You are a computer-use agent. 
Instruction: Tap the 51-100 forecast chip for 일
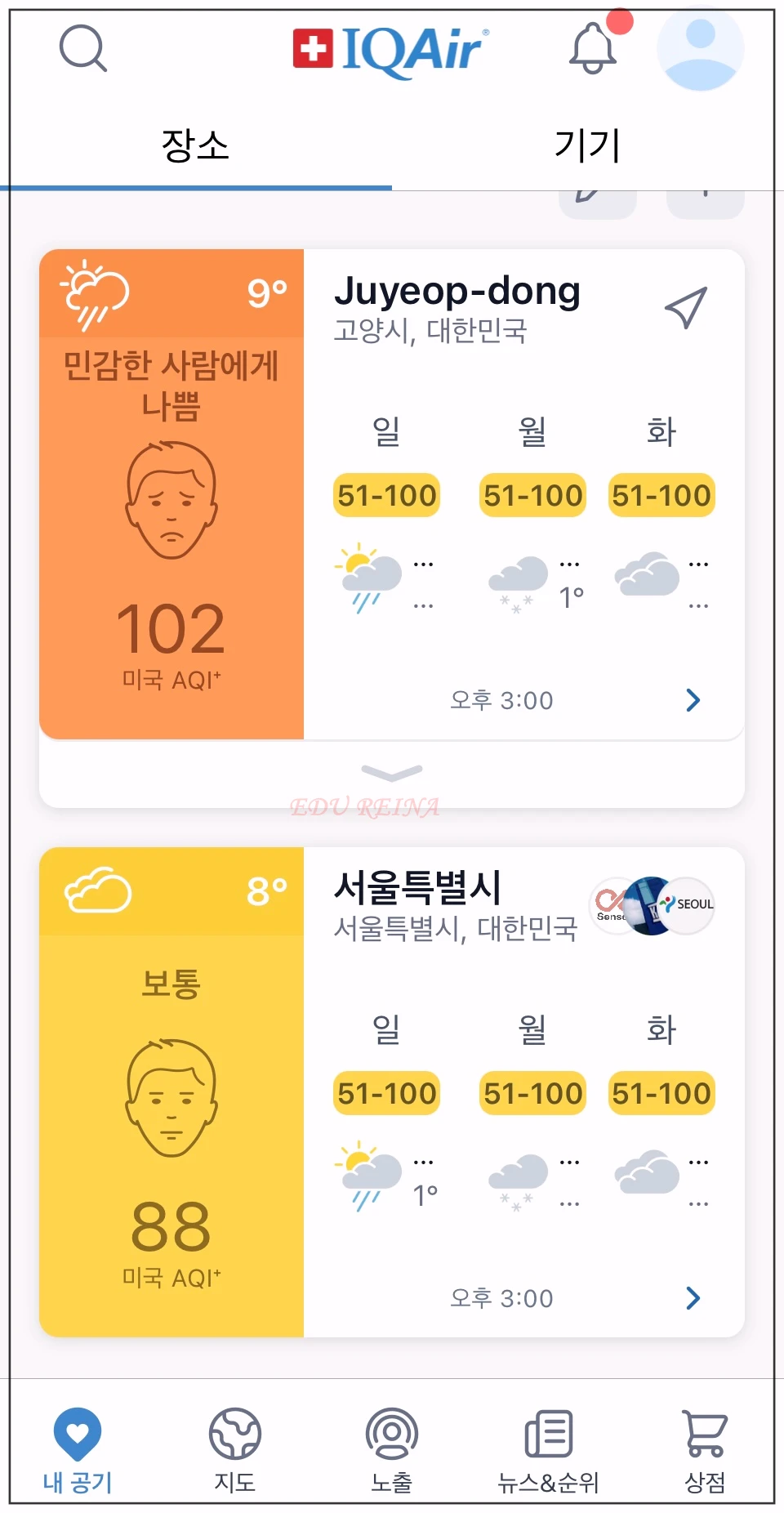point(385,494)
